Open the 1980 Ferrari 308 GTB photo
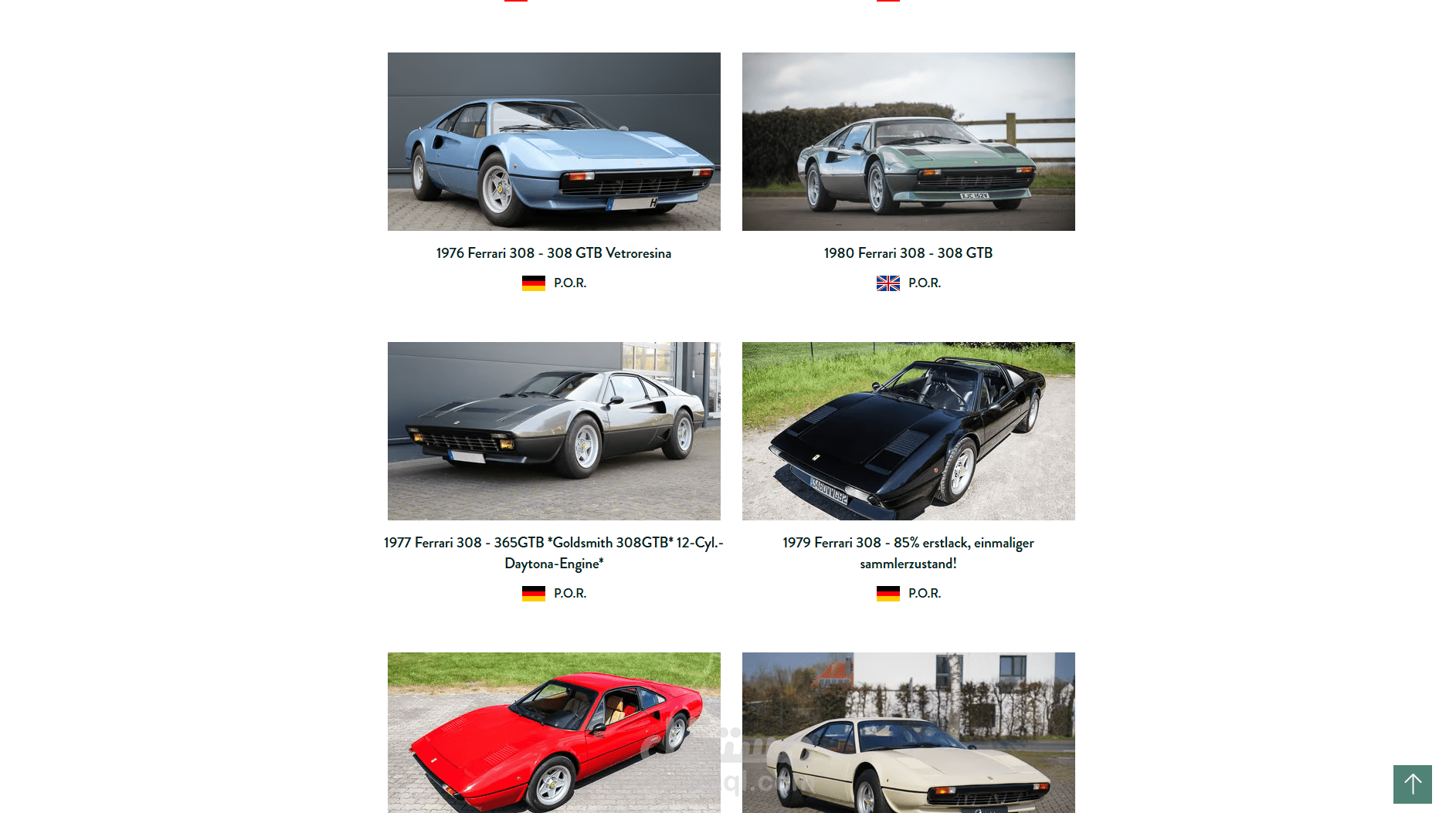This screenshot has width=1456, height=813. pos(908,141)
